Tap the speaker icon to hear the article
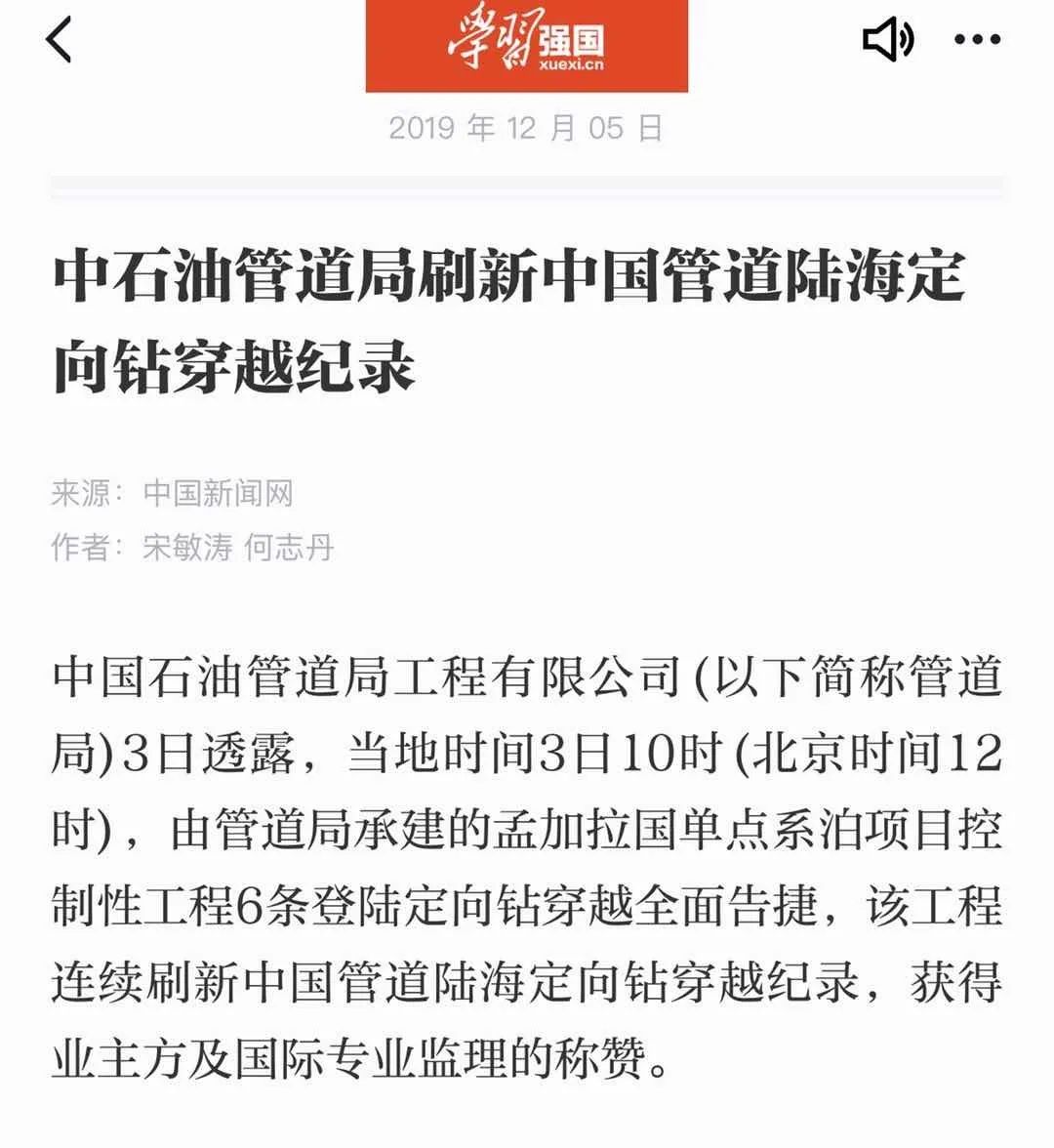Image resolution: width=1054 pixels, height=1148 pixels. tap(888, 40)
